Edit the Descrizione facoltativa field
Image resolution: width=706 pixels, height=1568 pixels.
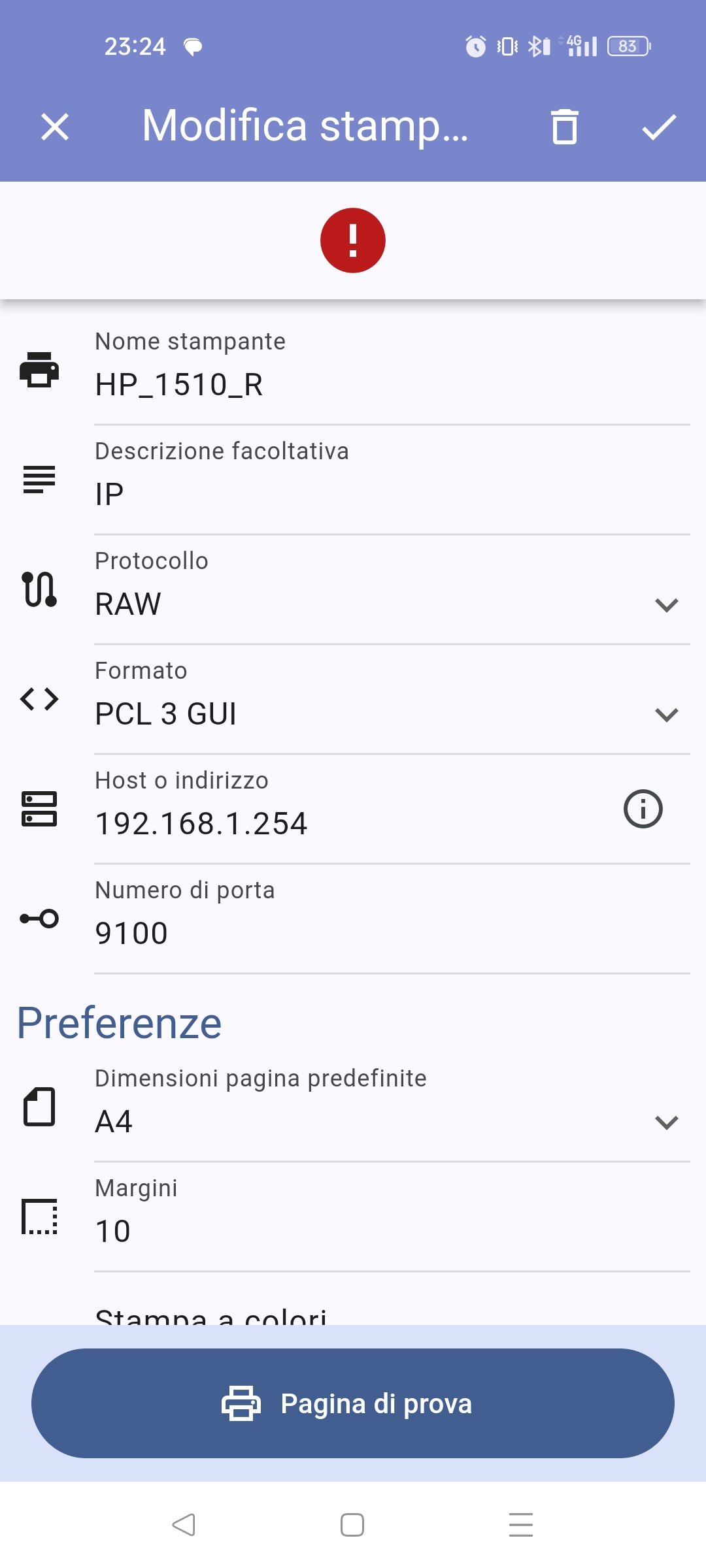(x=392, y=481)
